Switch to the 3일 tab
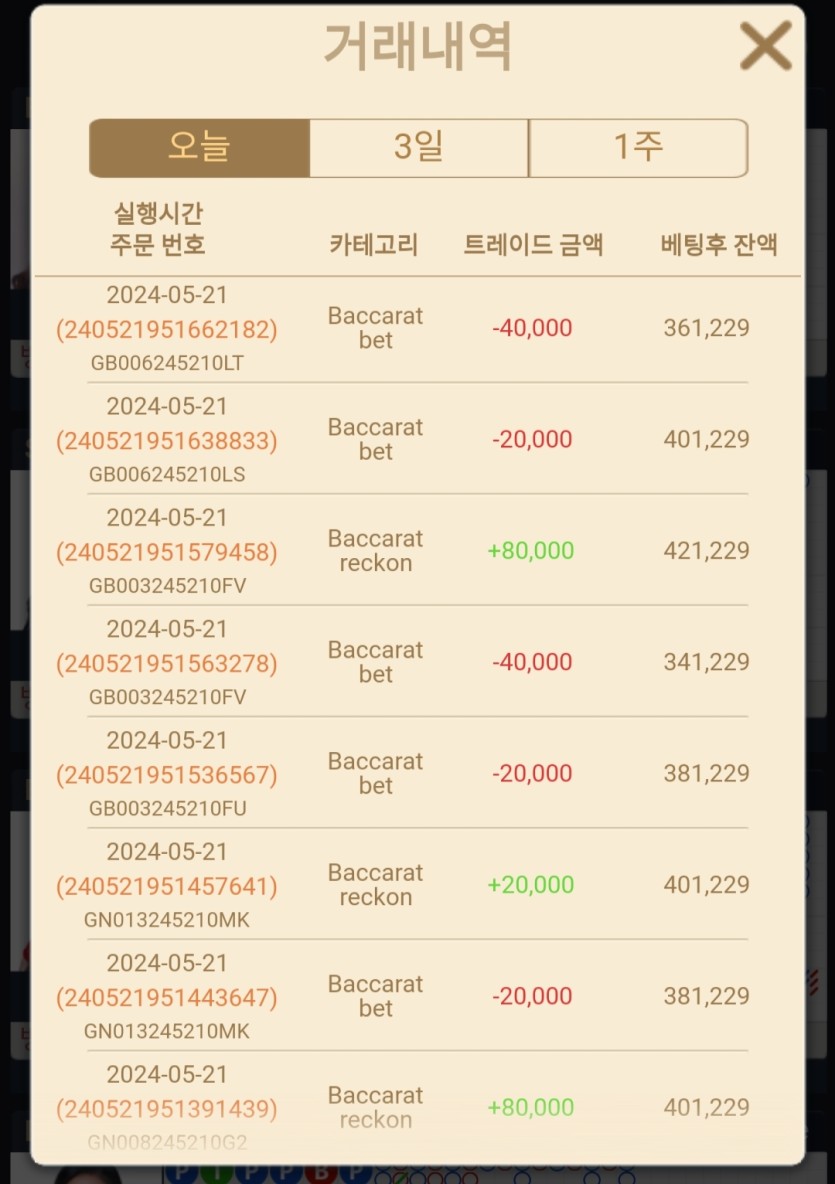This screenshot has height=1184, width=835. point(418,148)
